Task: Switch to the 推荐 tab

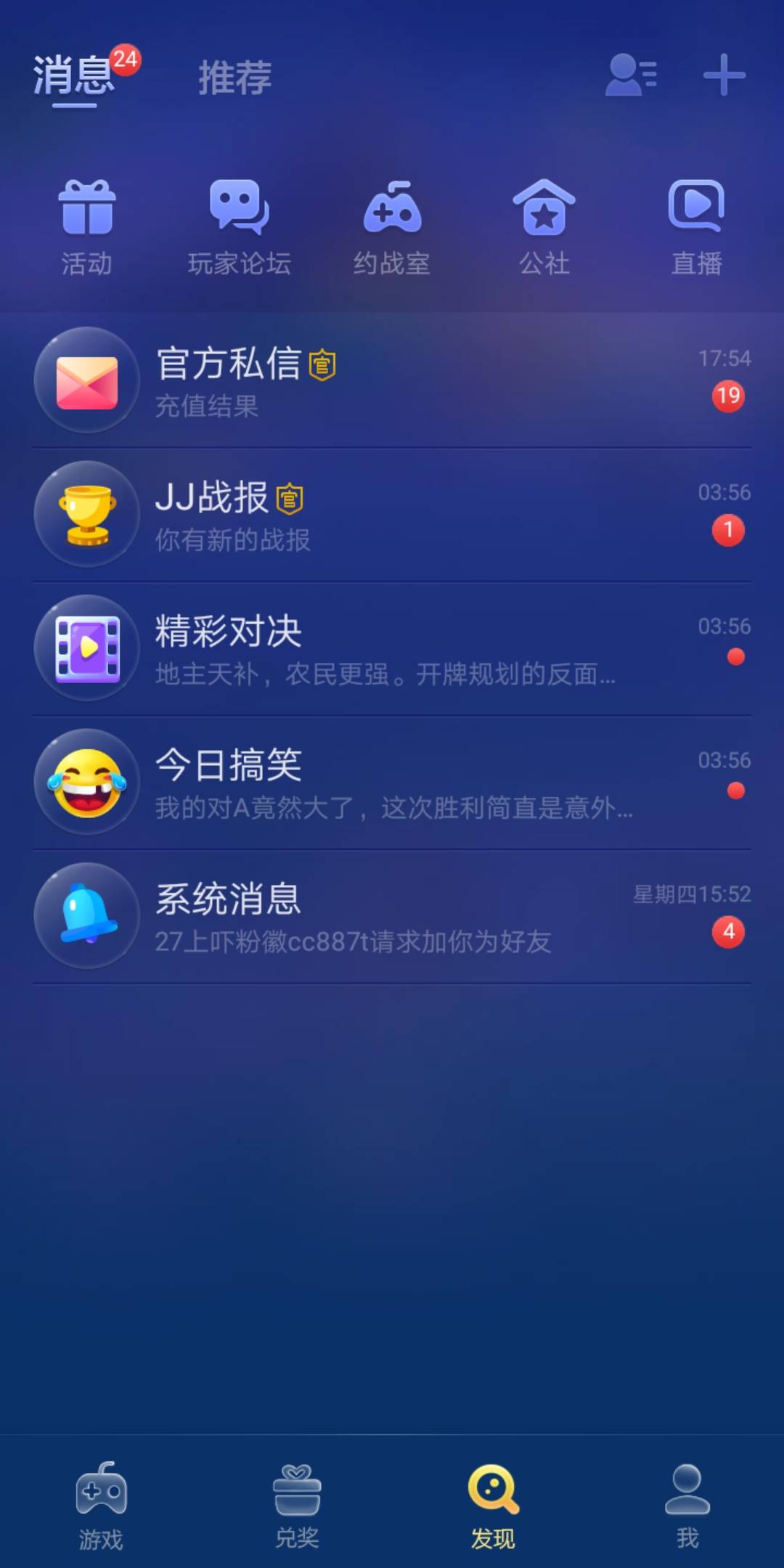Action: click(234, 78)
